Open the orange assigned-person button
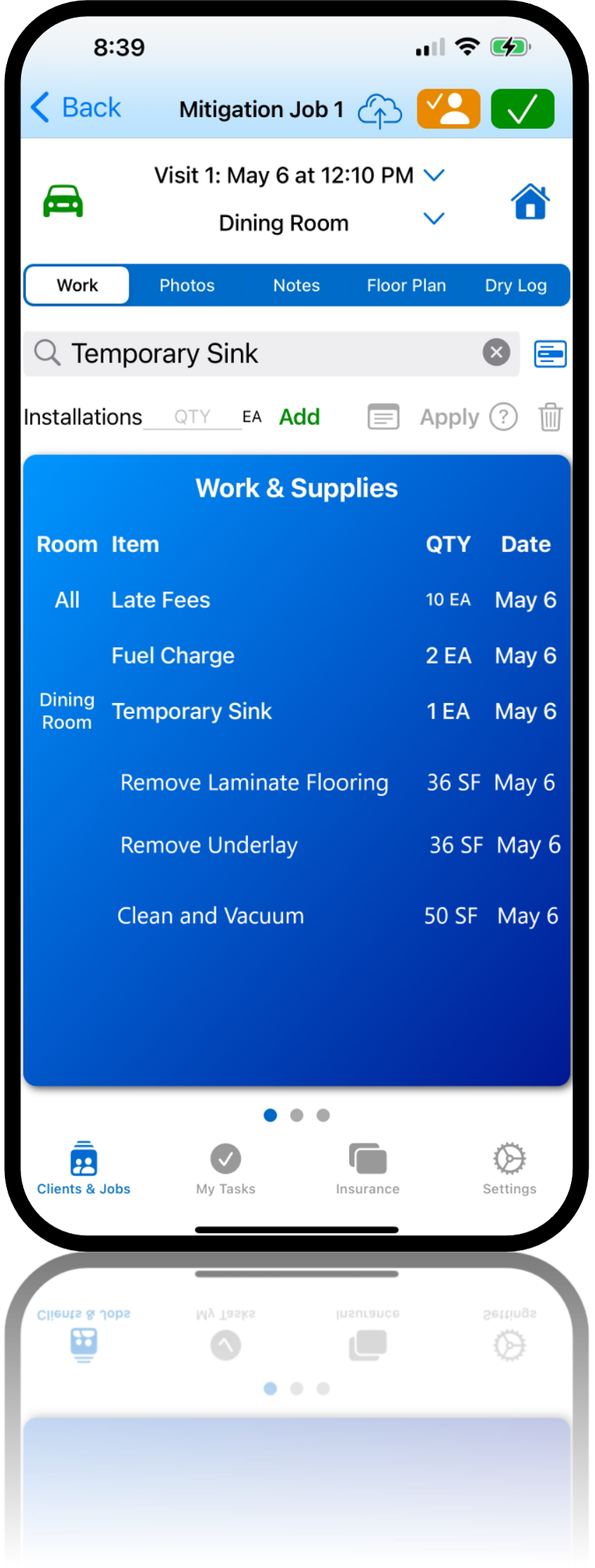 [x=448, y=109]
